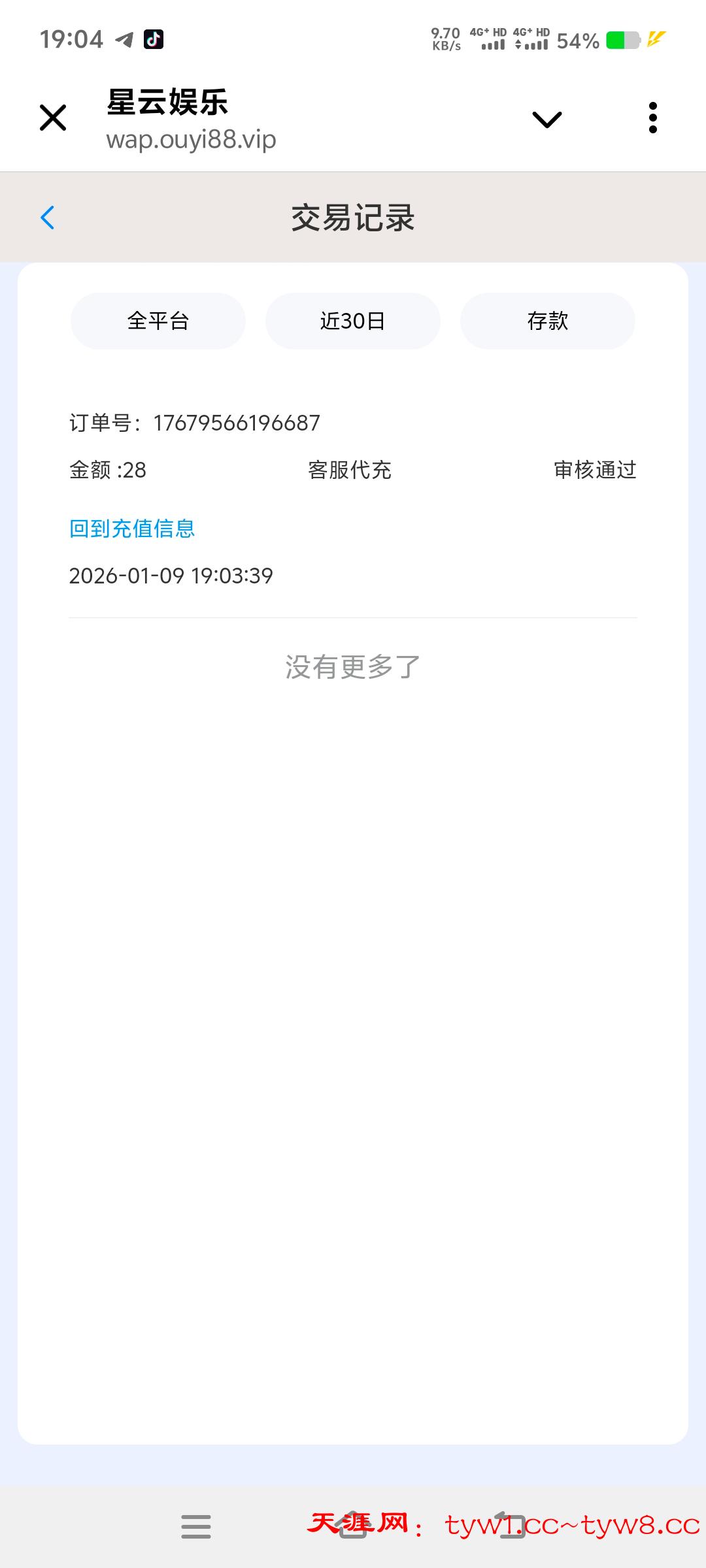Open the system menu button
706x1568 pixels.
tap(196, 1527)
